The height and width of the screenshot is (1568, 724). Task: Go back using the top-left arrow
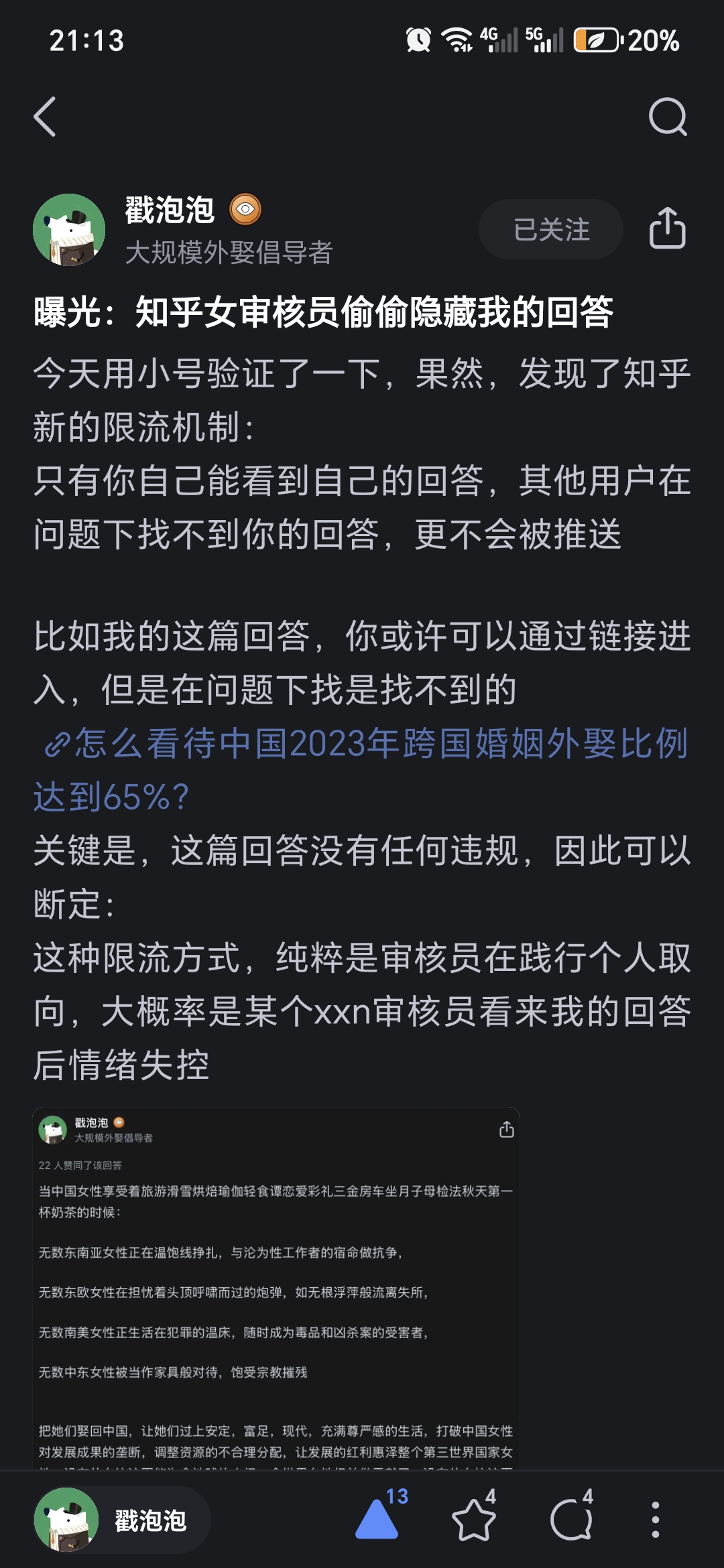pos(45,117)
